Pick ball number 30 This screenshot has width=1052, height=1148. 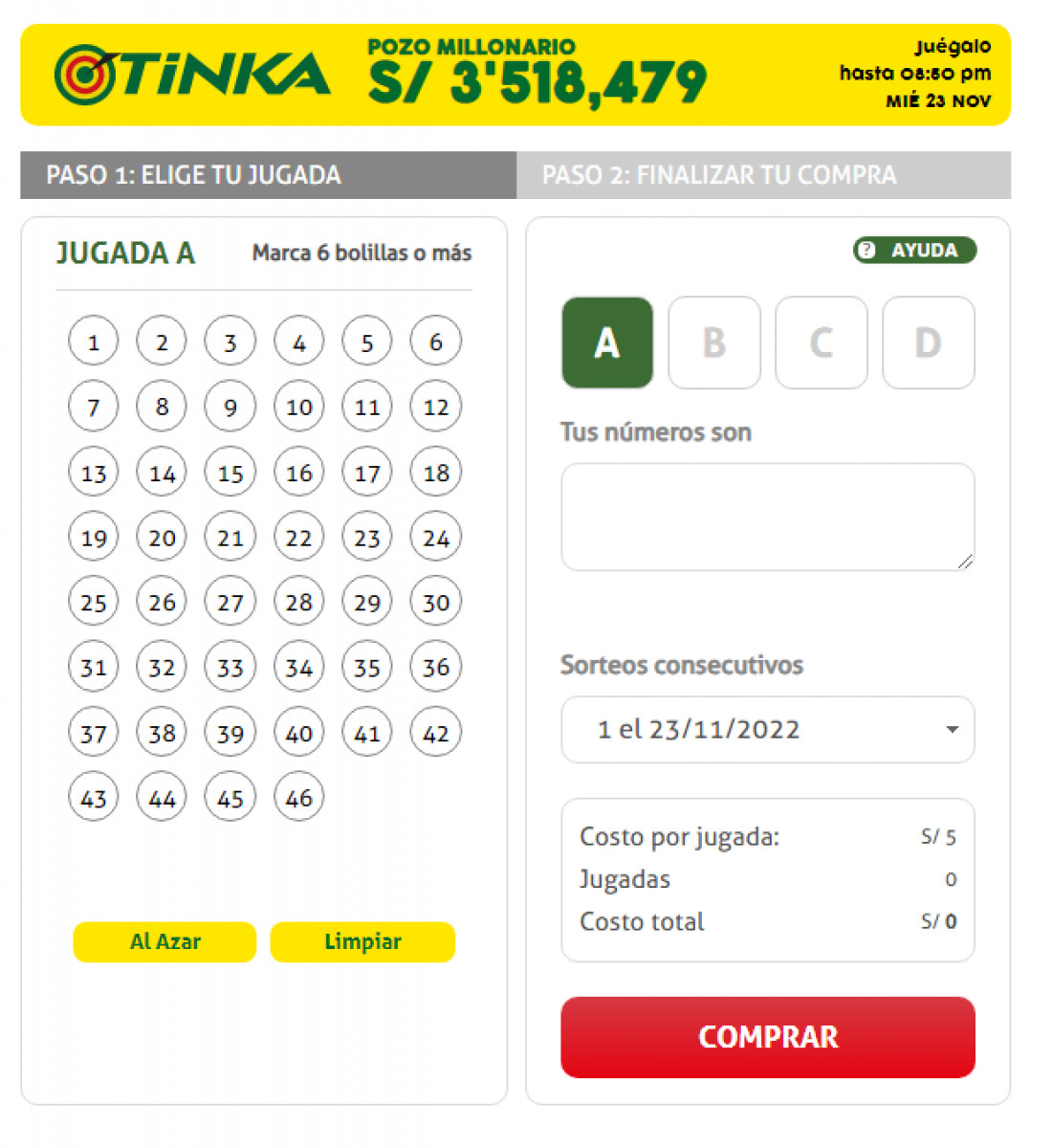(x=435, y=602)
